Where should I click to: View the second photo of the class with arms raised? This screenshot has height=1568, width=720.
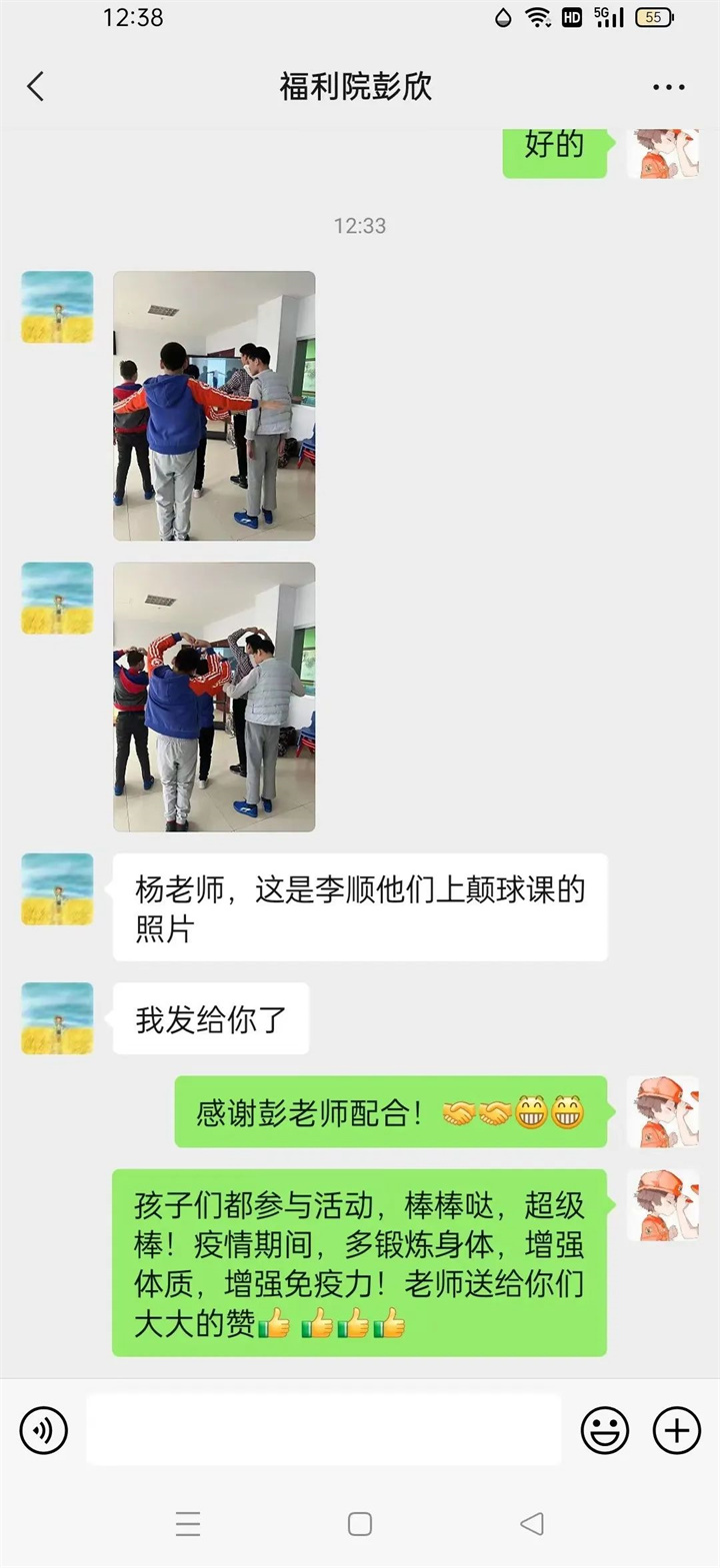tap(214, 697)
